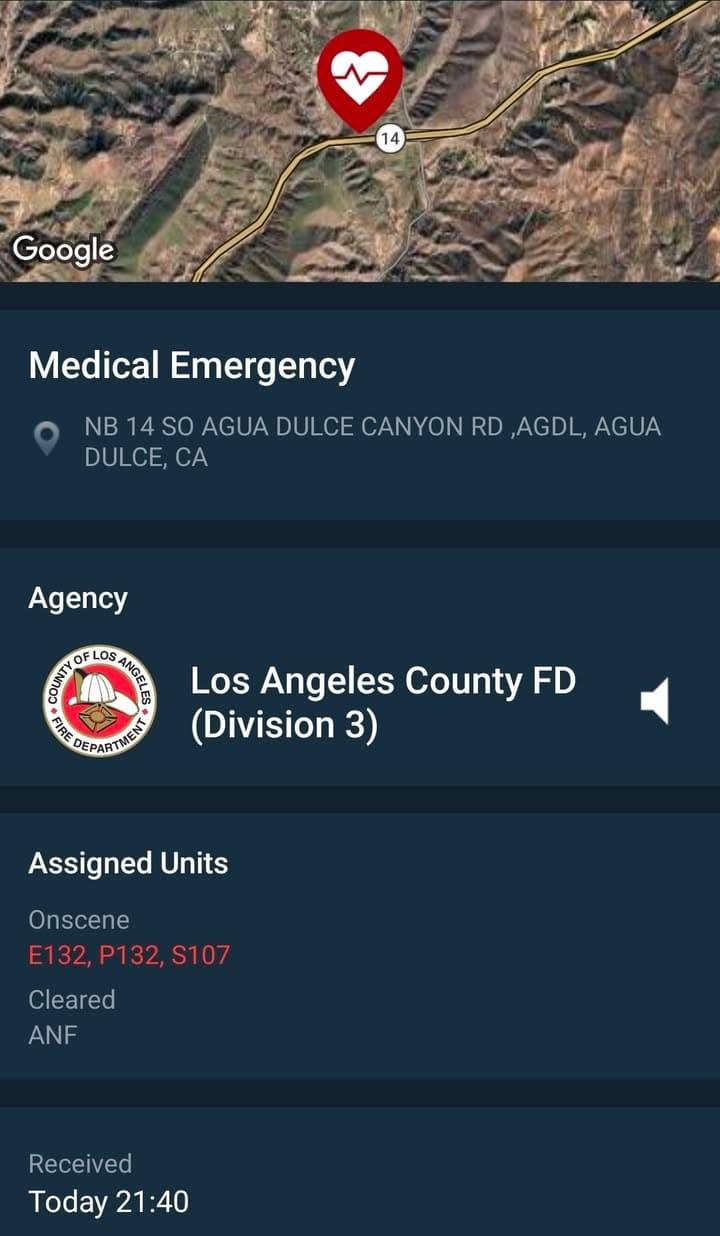Tap the Los Angeles County FD department seal
The image size is (720, 1236).
98,700
